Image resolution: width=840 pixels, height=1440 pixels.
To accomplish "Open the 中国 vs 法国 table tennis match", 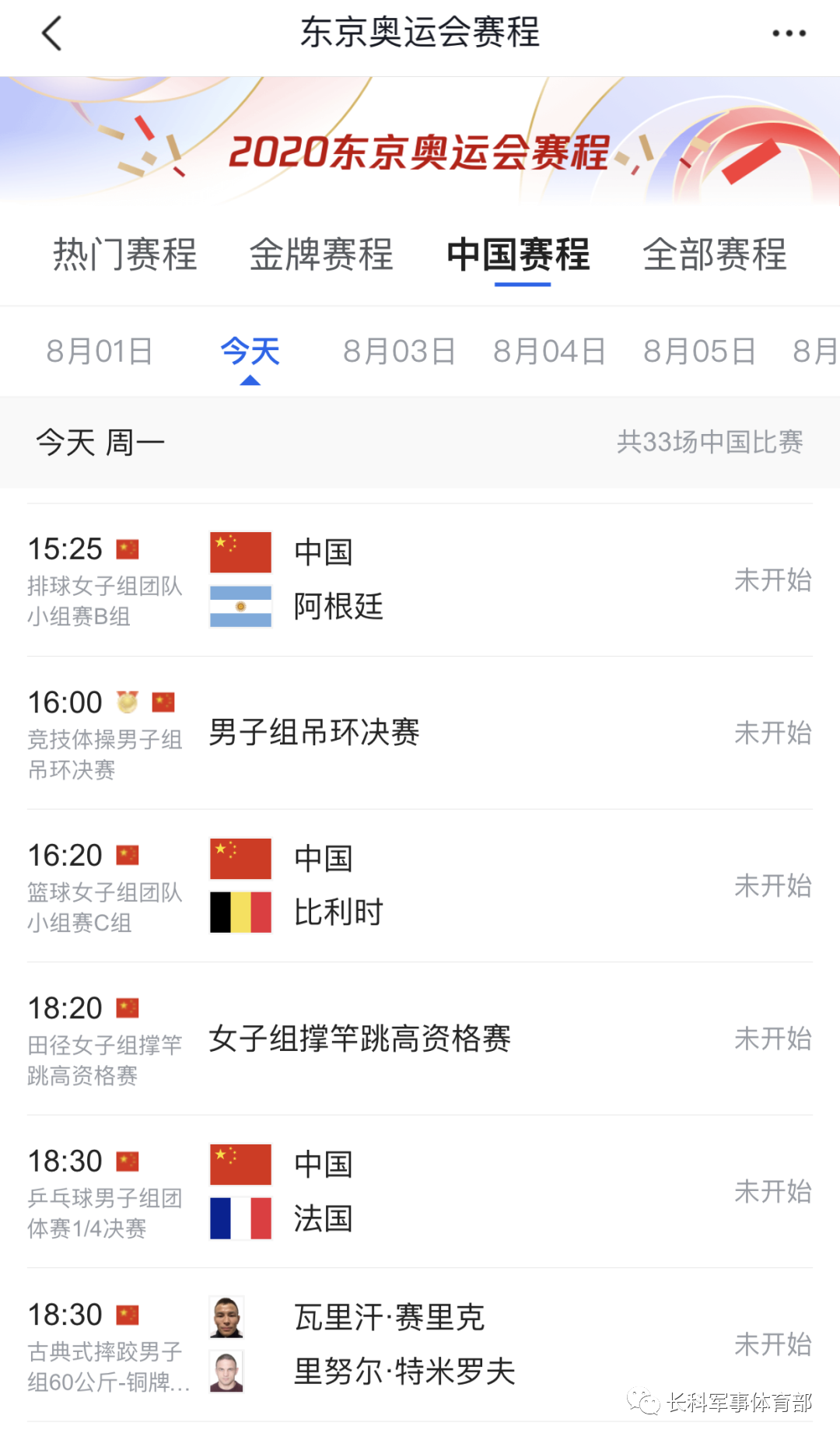I will (420, 1192).
